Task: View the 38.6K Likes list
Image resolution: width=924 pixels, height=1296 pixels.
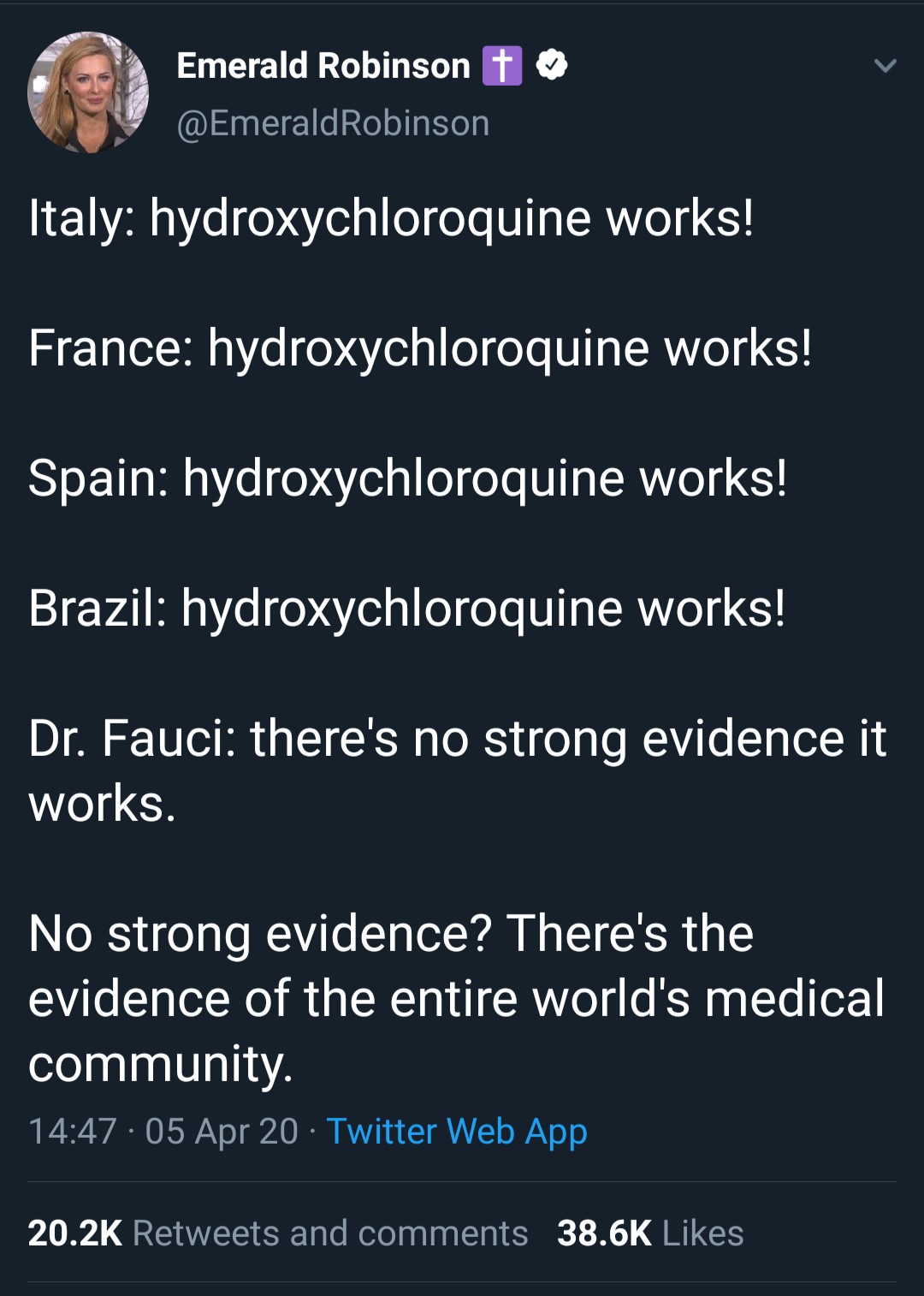Action: tap(650, 1234)
